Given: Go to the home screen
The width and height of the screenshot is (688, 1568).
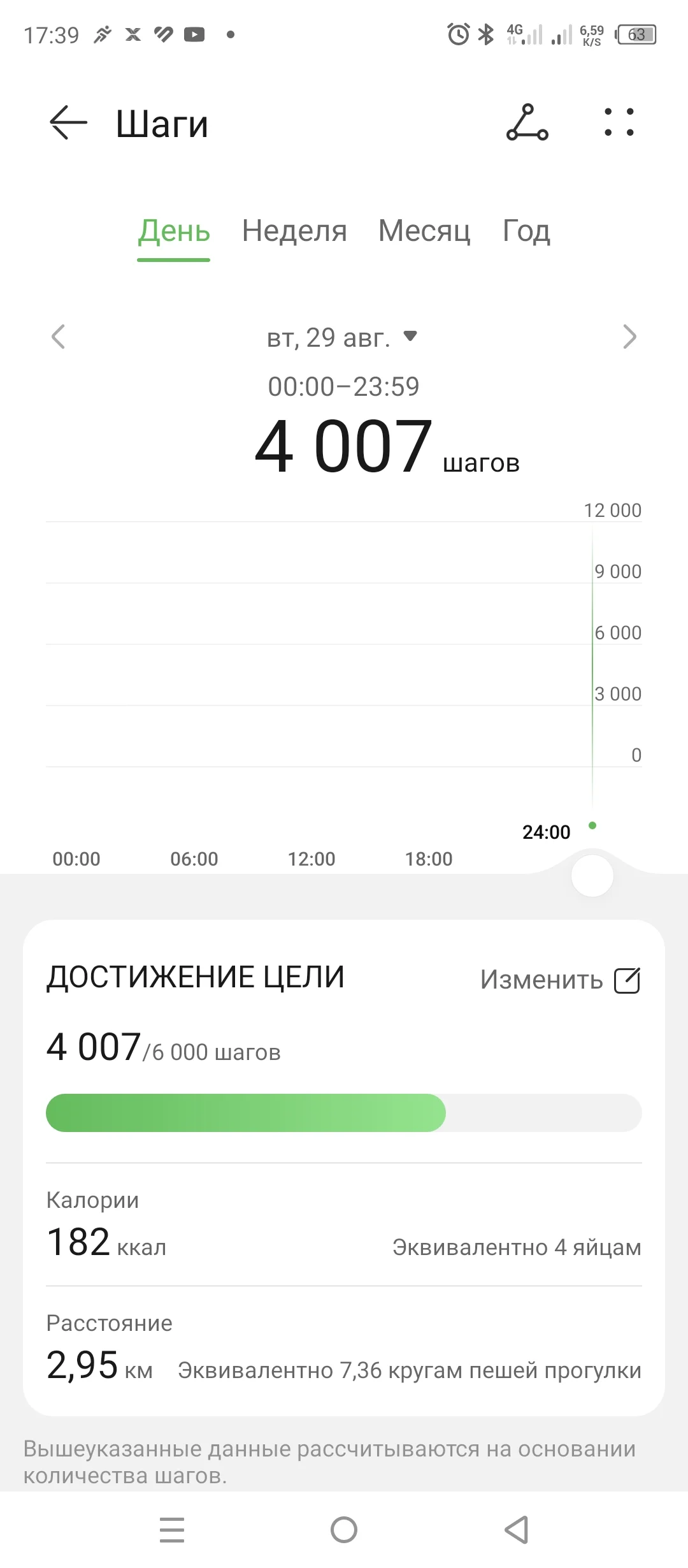Looking at the screenshot, I should click(344, 1530).
